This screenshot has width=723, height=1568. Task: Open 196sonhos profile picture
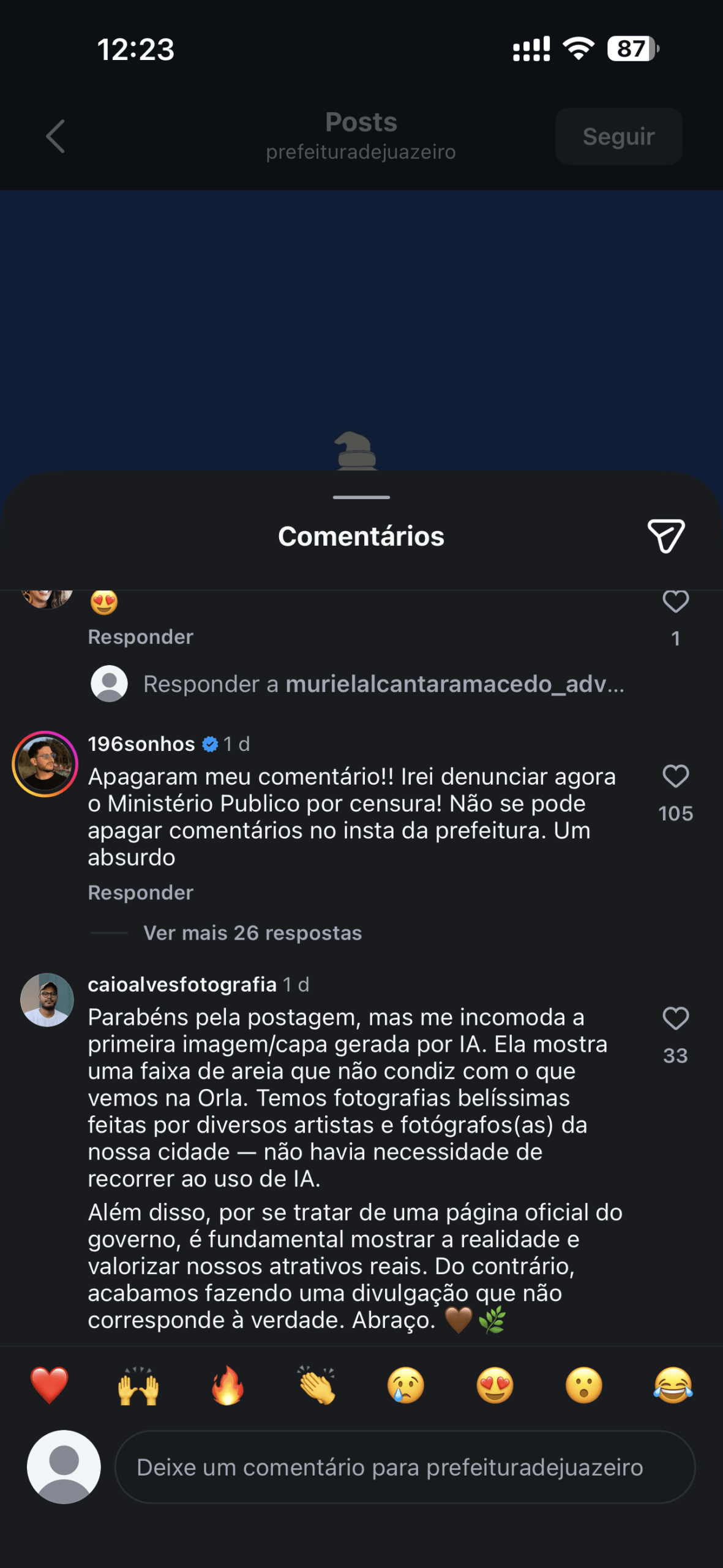(x=45, y=764)
